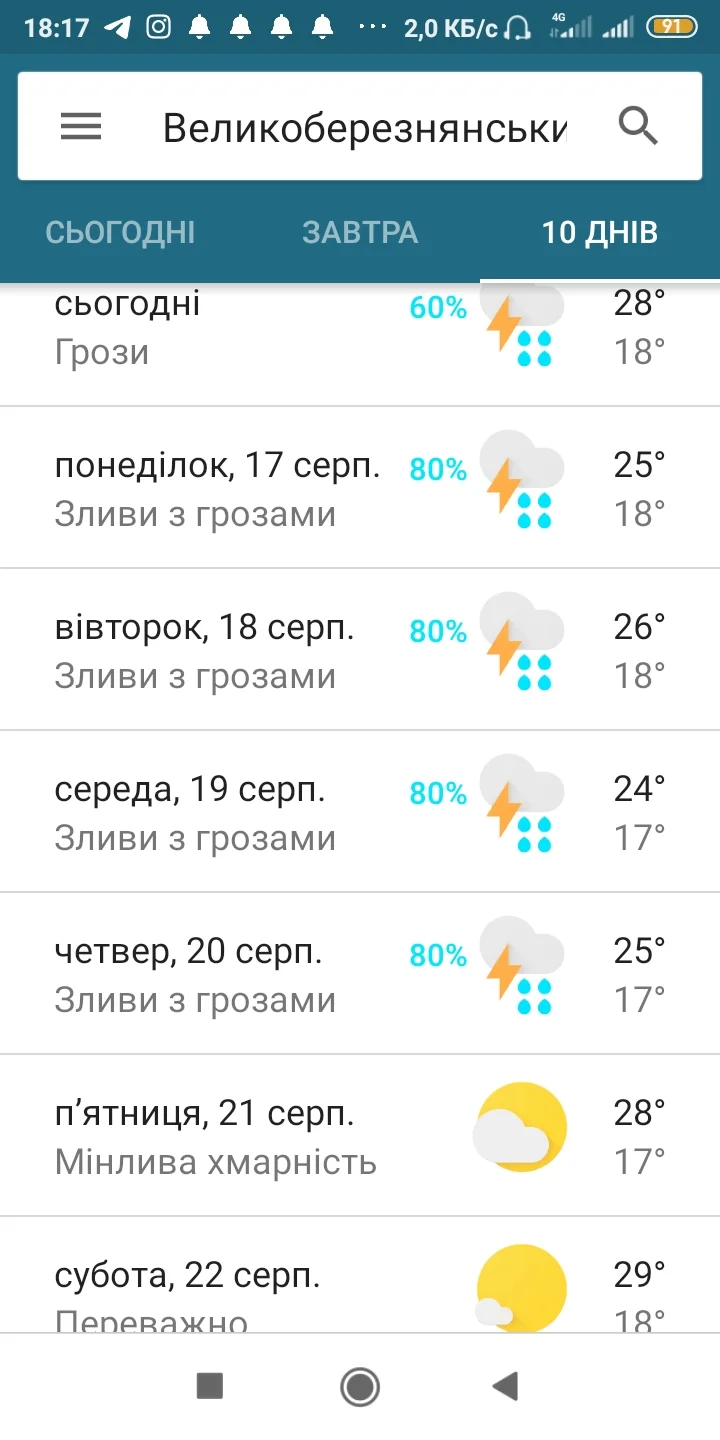This screenshot has width=720, height=1440.
Task: Switch to the СЬОГОДНІ tab
Action: click(x=120, y=233)
